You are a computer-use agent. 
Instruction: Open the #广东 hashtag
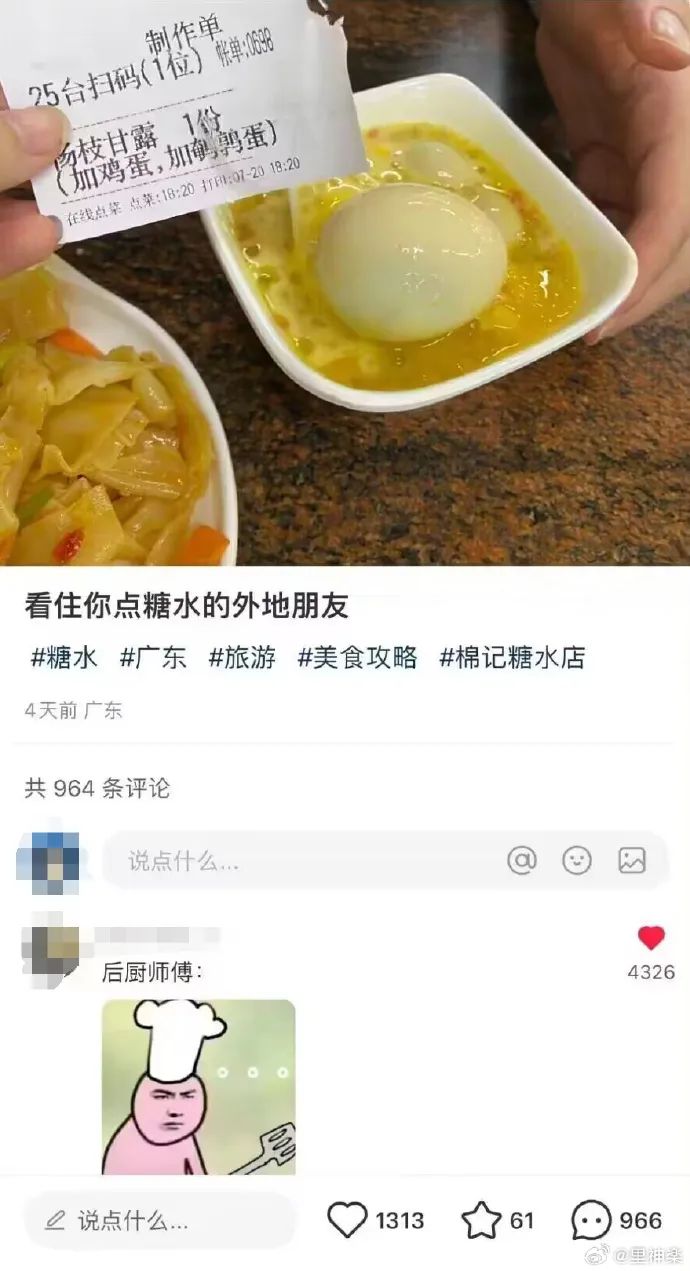click(153, 658)
